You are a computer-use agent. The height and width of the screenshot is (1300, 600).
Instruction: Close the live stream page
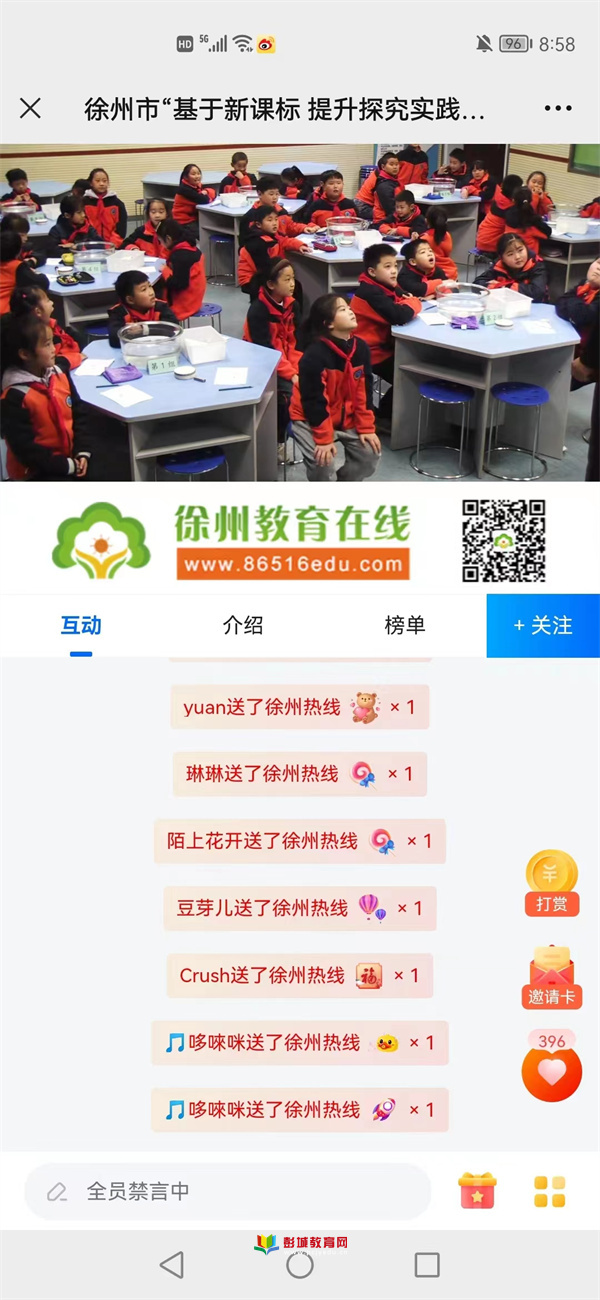(30, 108)
